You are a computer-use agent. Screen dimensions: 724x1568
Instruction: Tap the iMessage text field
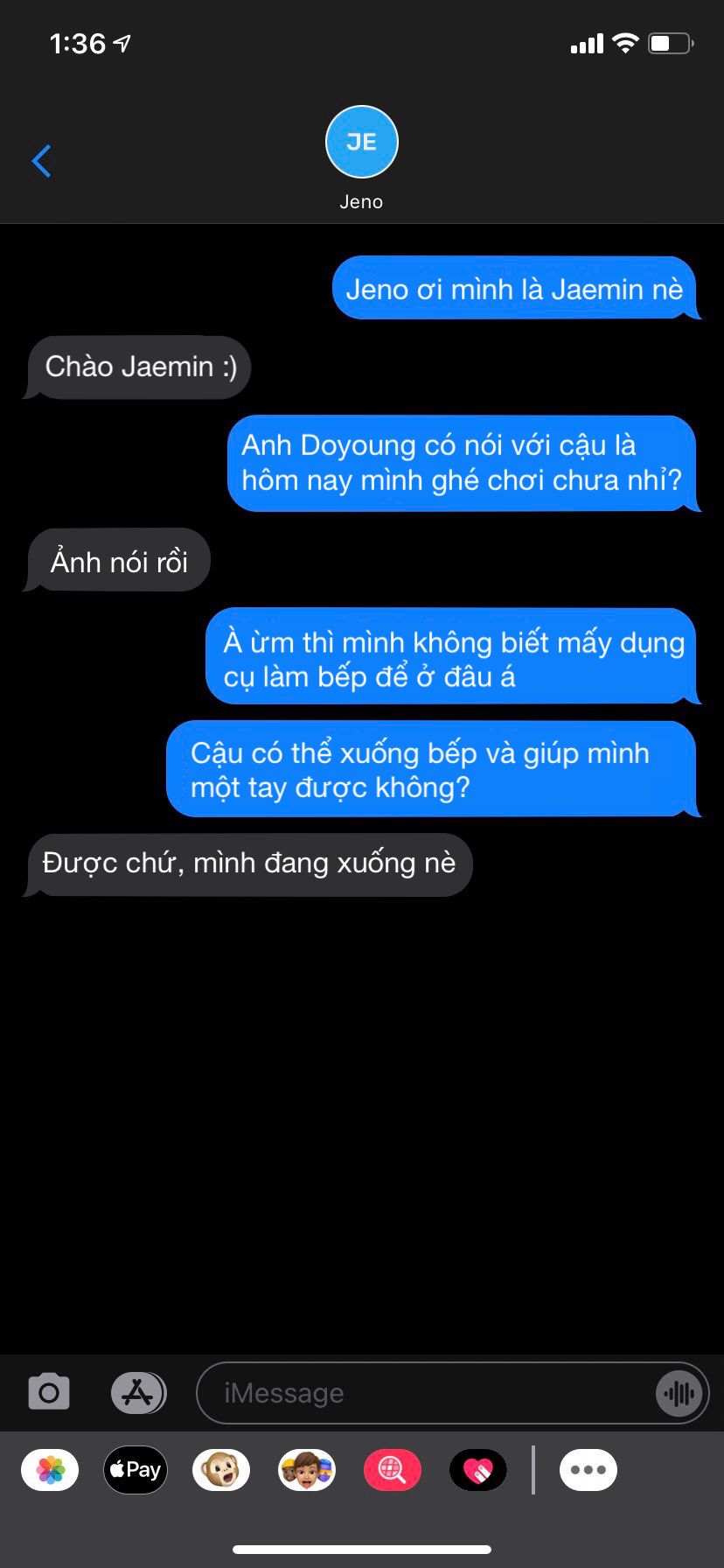(x=425, y=1393)
